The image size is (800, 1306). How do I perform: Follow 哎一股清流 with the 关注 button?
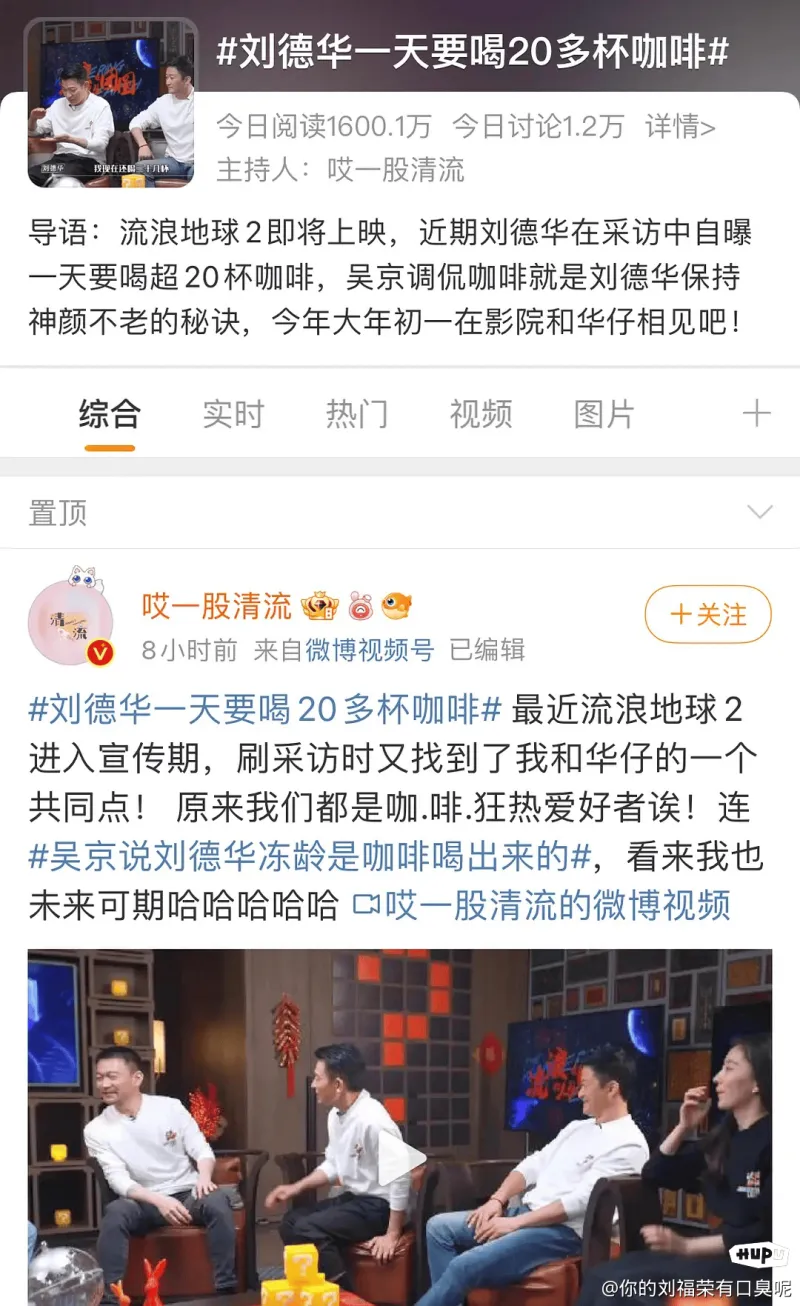[708, 614]
